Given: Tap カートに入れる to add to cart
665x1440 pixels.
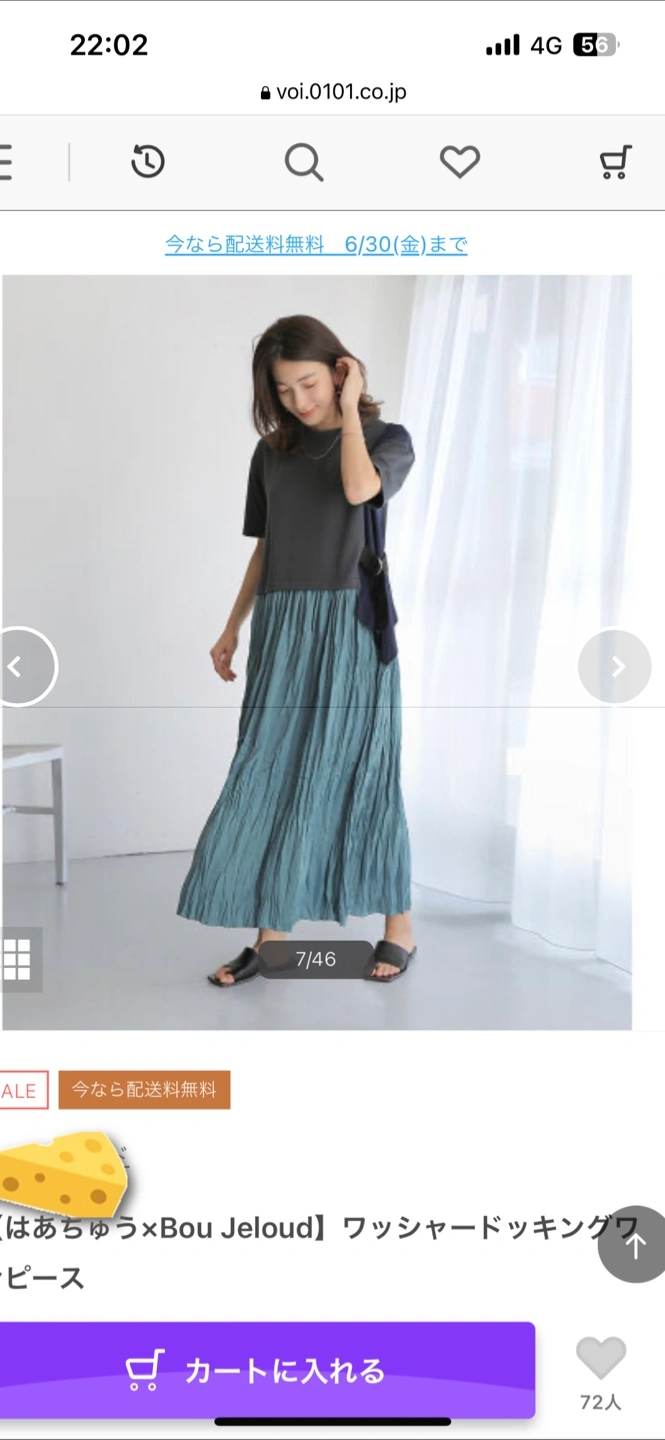Looking at the screenshot, I should pos(266,1370).
